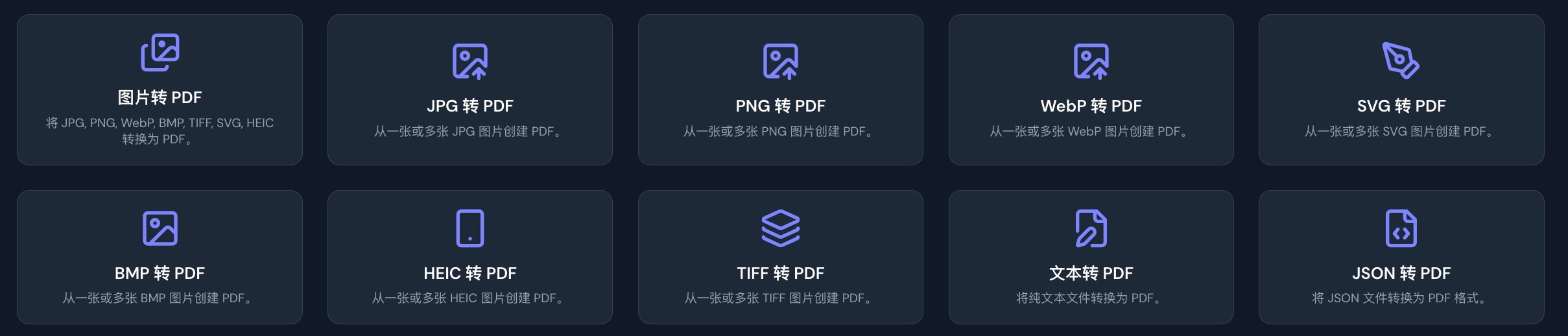
Task: Open the 图片转 PDF tool card
Action: 160,90
